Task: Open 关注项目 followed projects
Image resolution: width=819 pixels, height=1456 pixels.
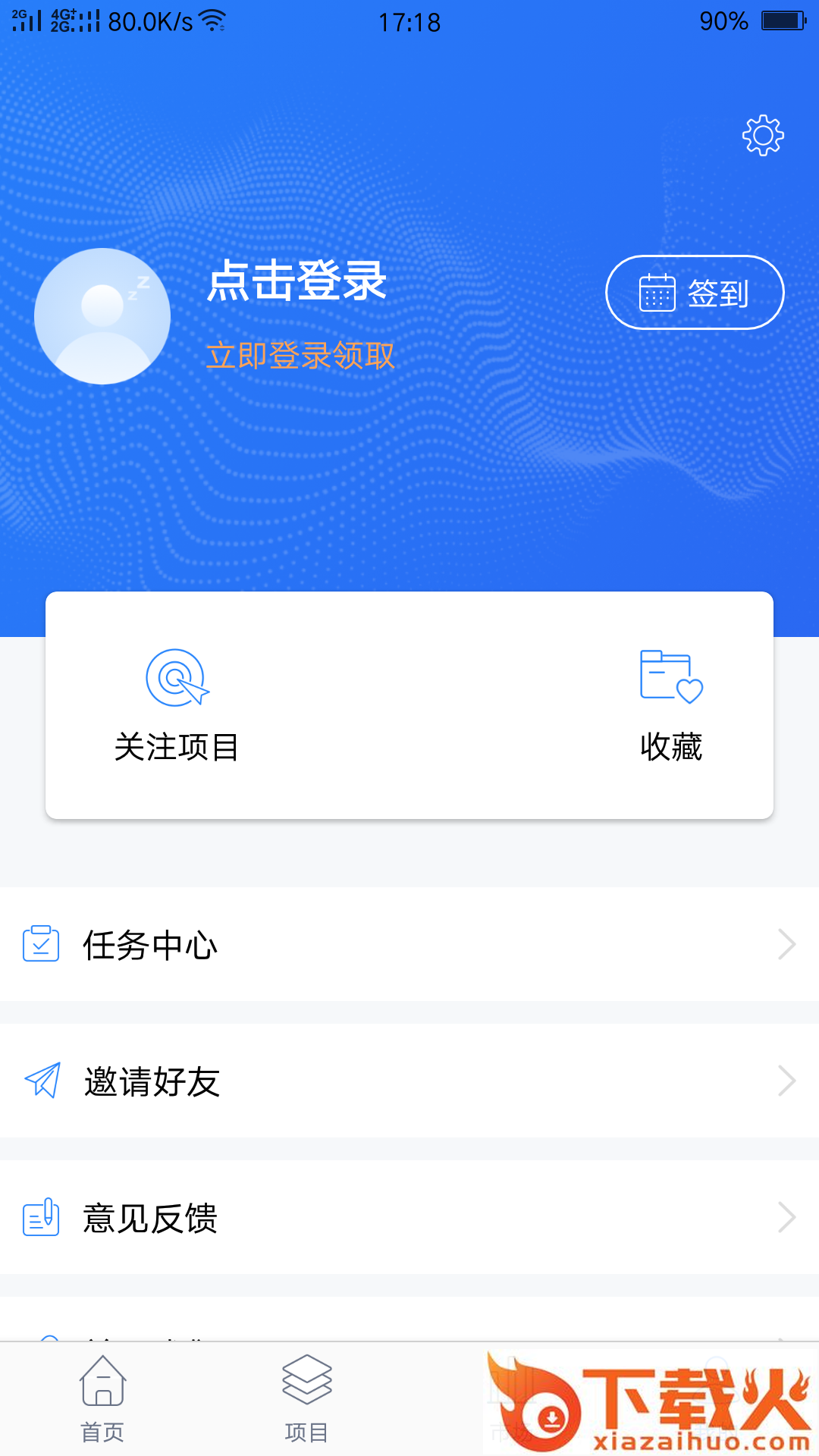Action: tap(177, 705)
